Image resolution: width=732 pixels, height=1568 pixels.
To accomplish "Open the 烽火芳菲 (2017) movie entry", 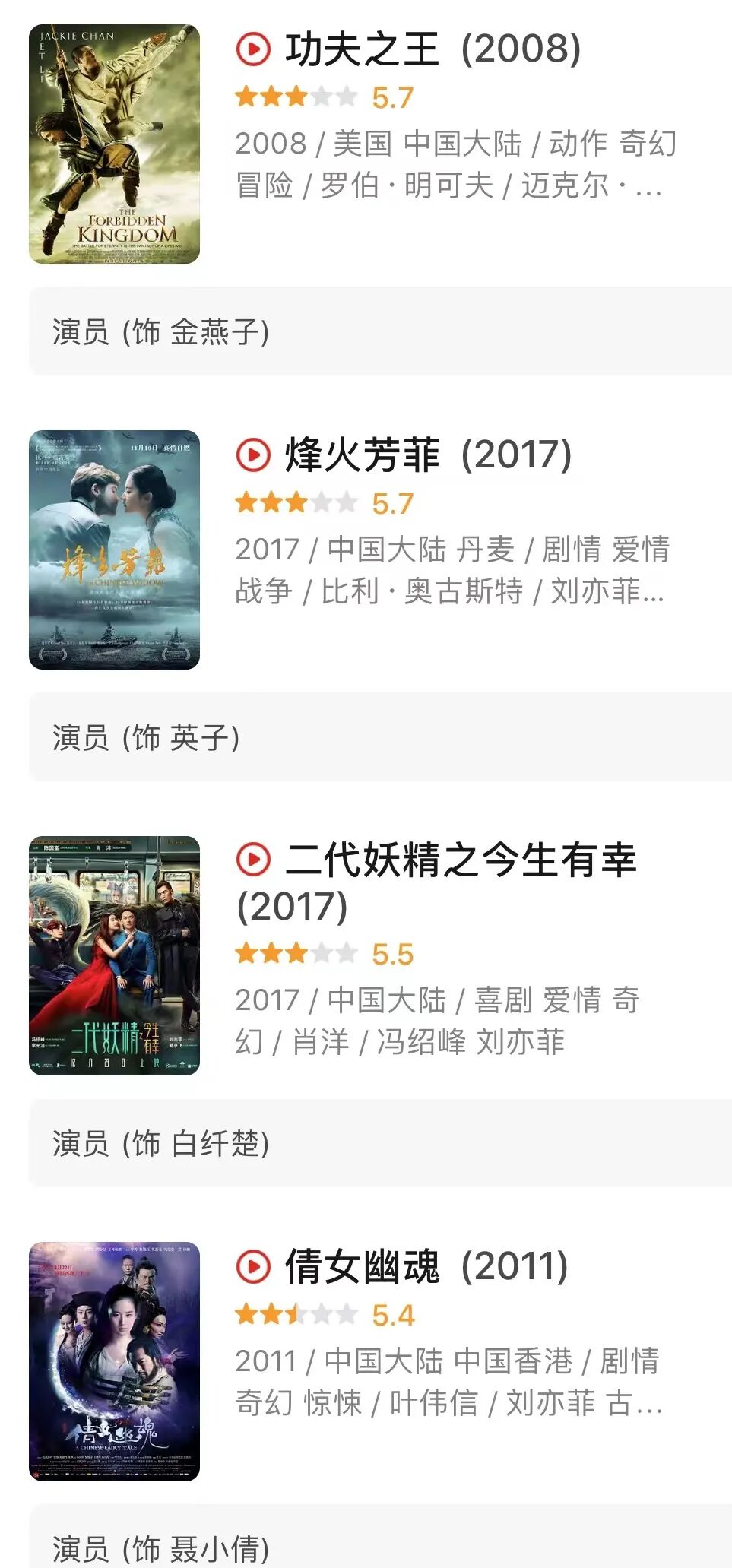I will pos(429,455).
